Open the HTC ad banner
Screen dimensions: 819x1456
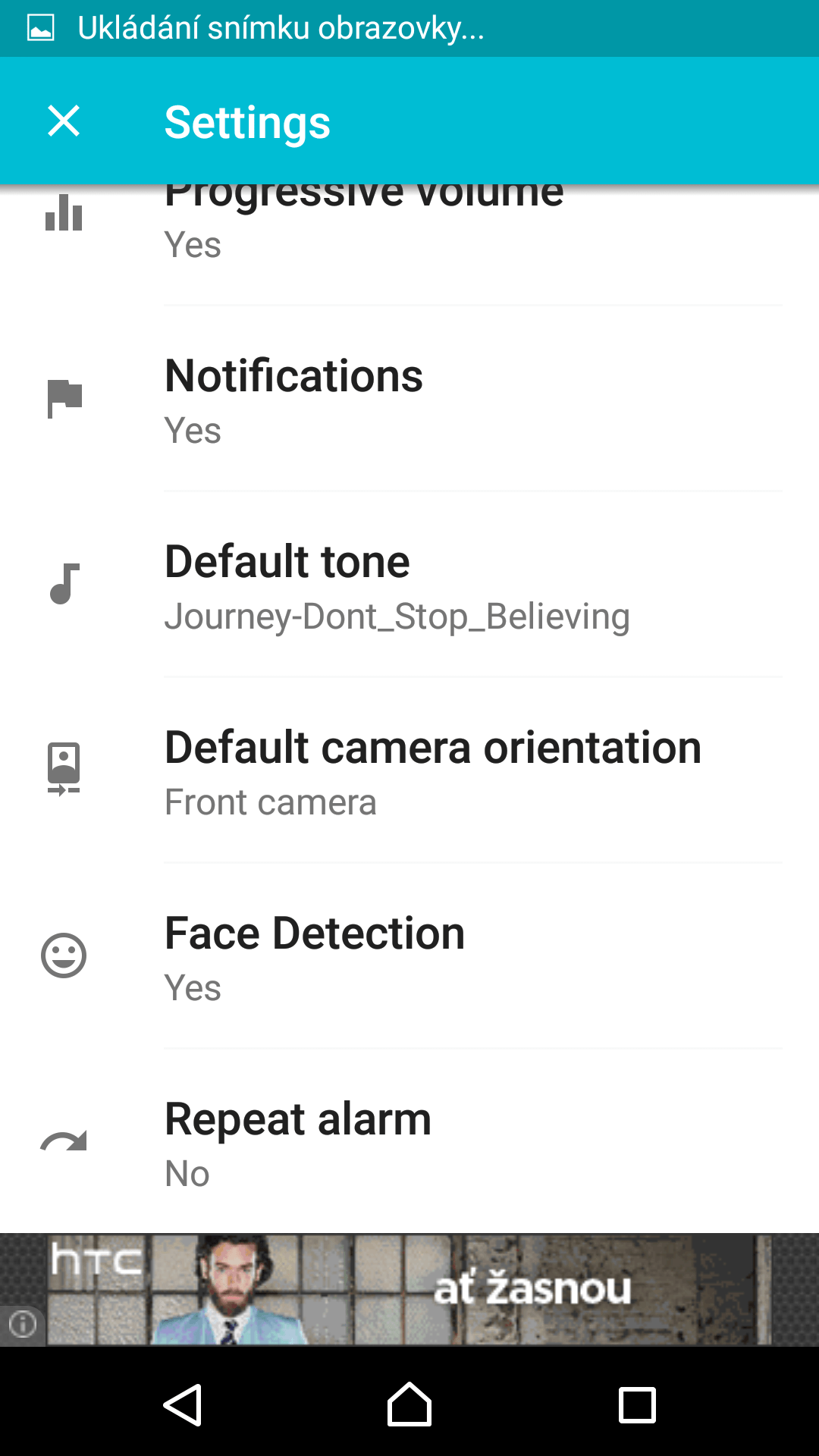click(409, 1290)
